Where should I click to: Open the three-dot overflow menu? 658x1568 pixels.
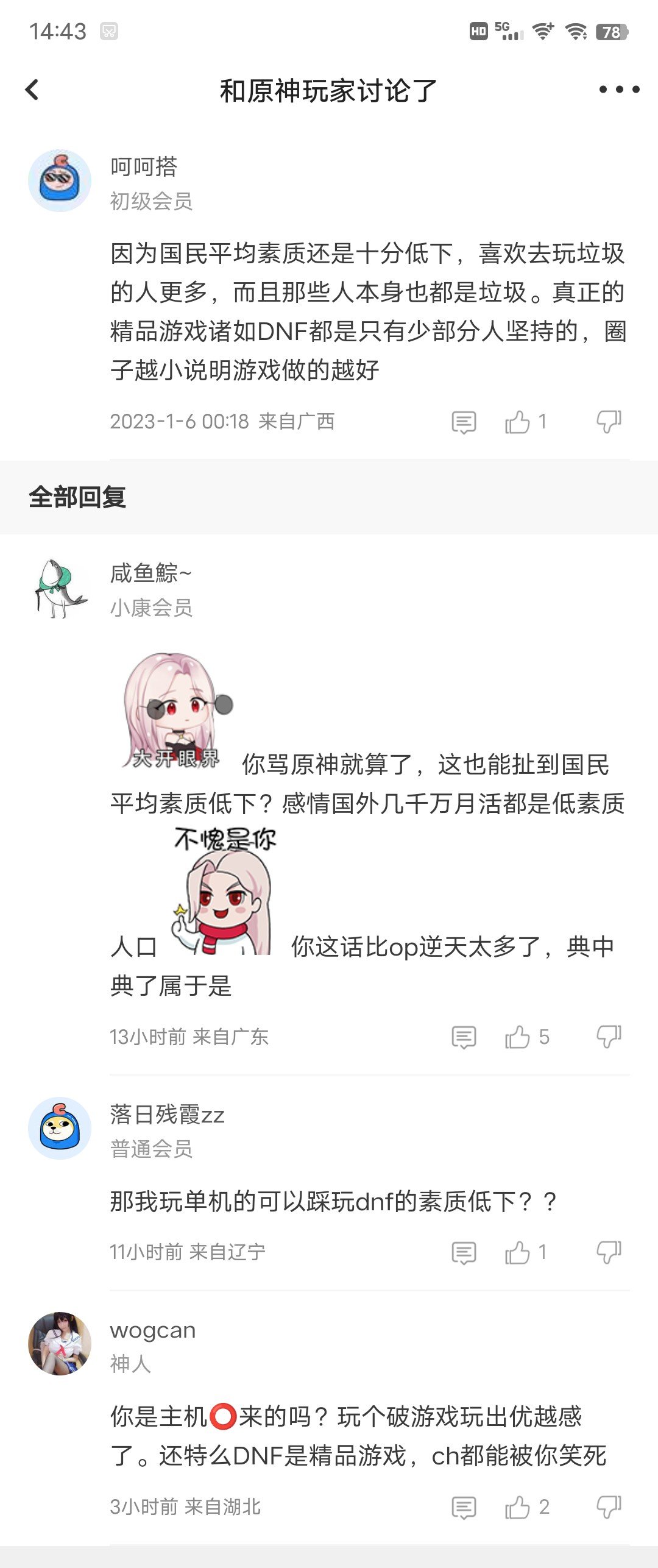(x=619, y=90)
